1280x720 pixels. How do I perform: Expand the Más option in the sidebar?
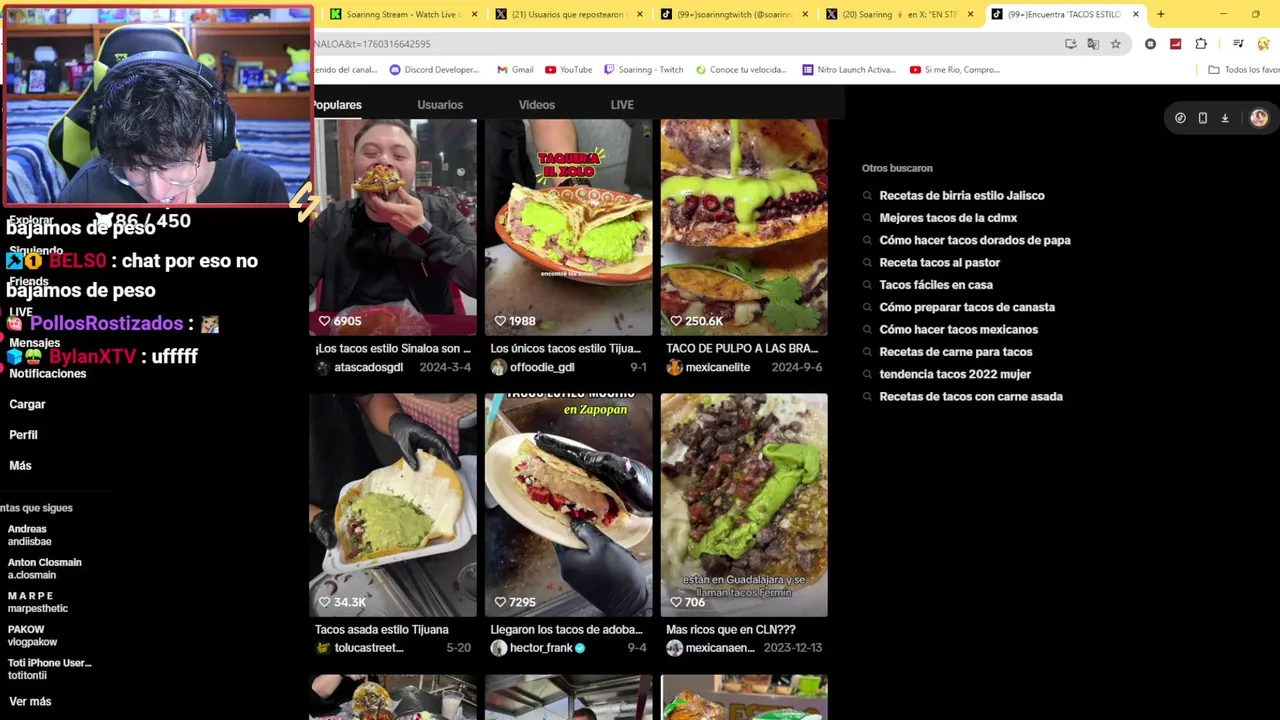click(21, 466)
